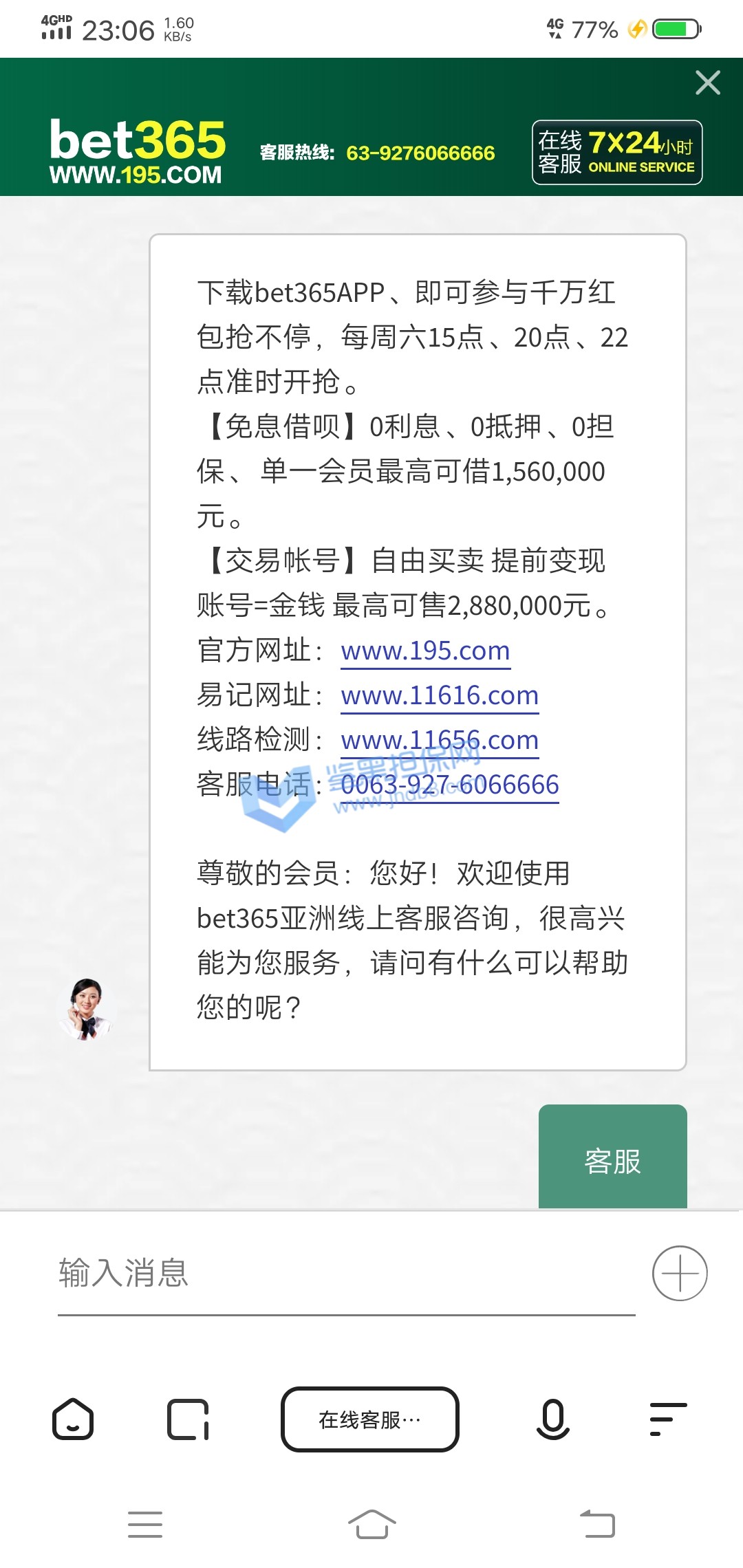Screen dimensions: 743x1568
Task: Start voice input with microphone
Action: [x=553, y=1419]
